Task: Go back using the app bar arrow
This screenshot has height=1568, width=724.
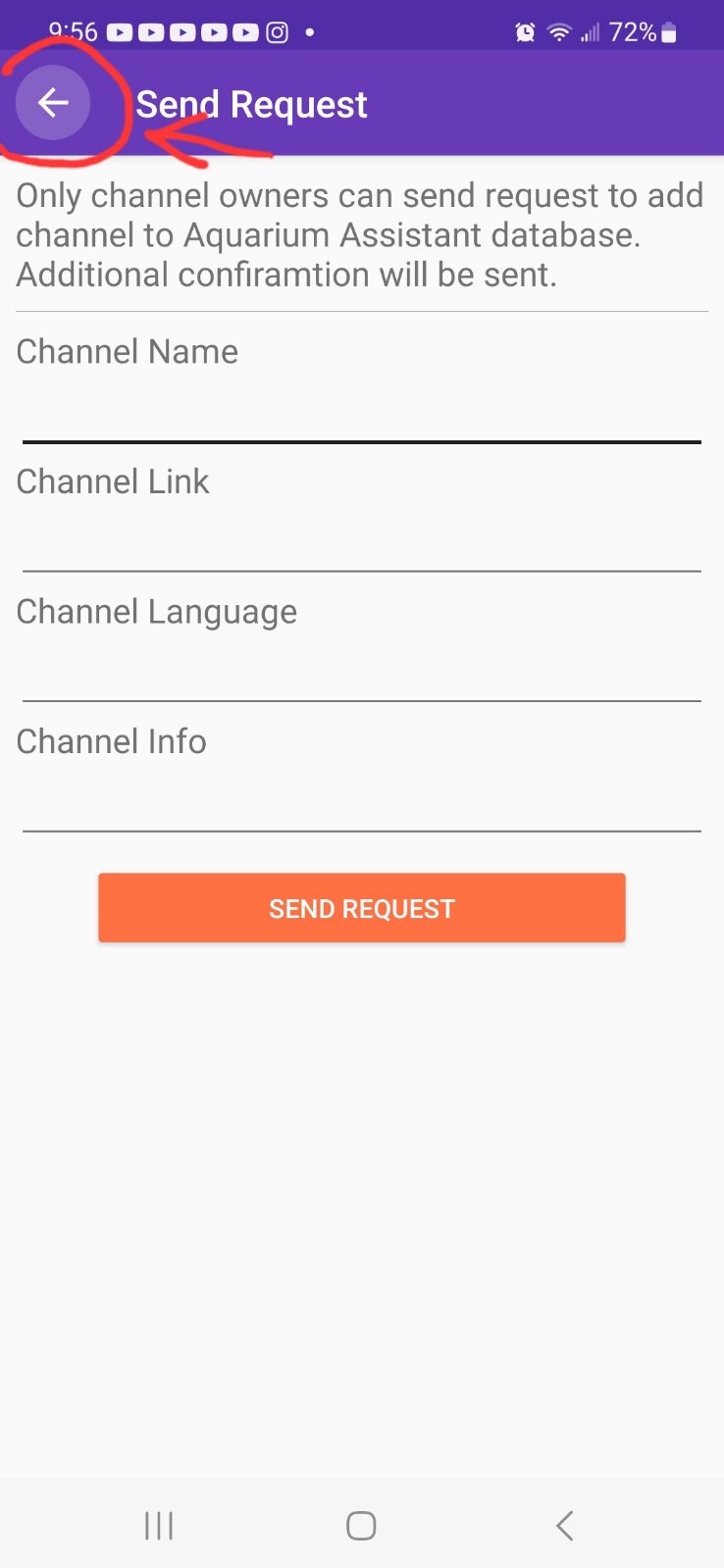Action: point(53,103)
